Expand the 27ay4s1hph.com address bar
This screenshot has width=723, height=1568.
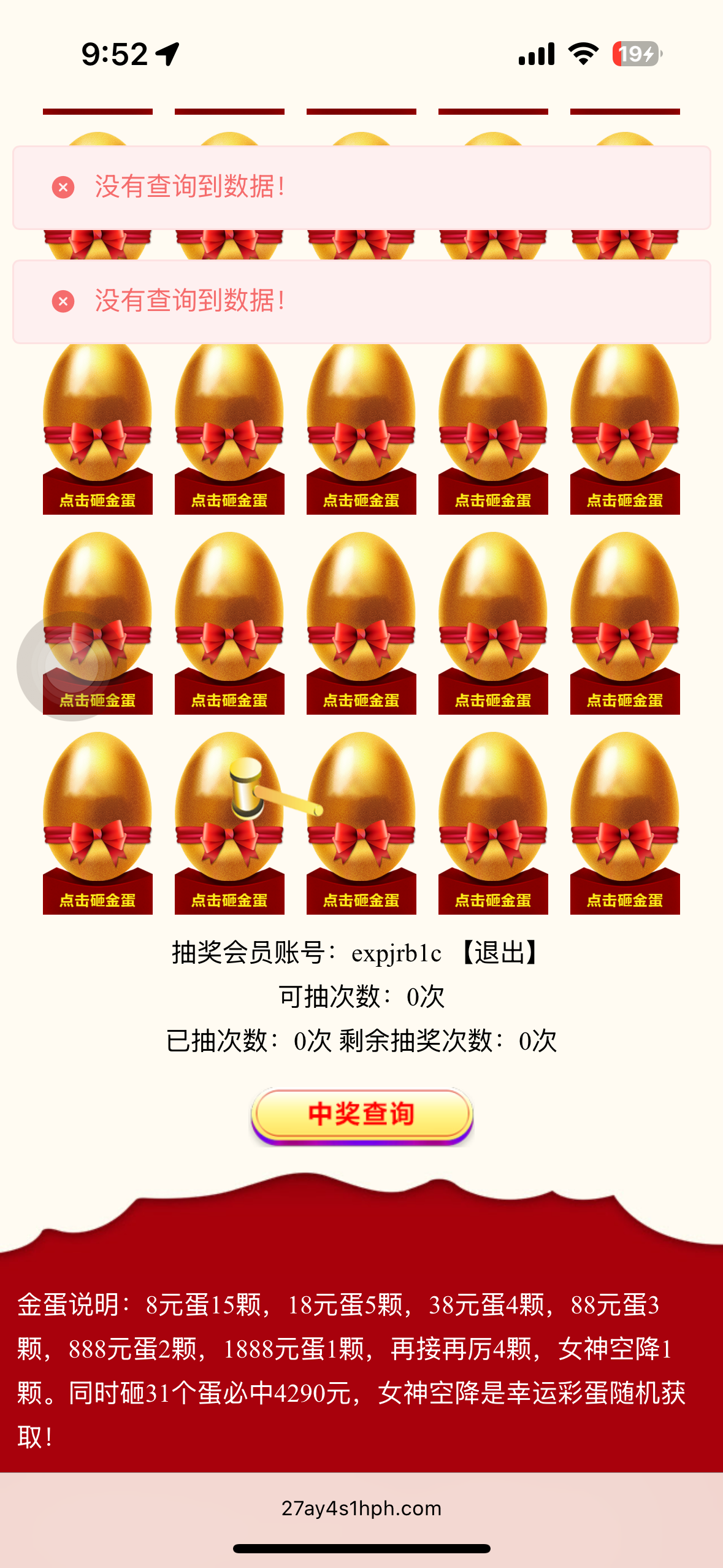(x=361, y=1508)
